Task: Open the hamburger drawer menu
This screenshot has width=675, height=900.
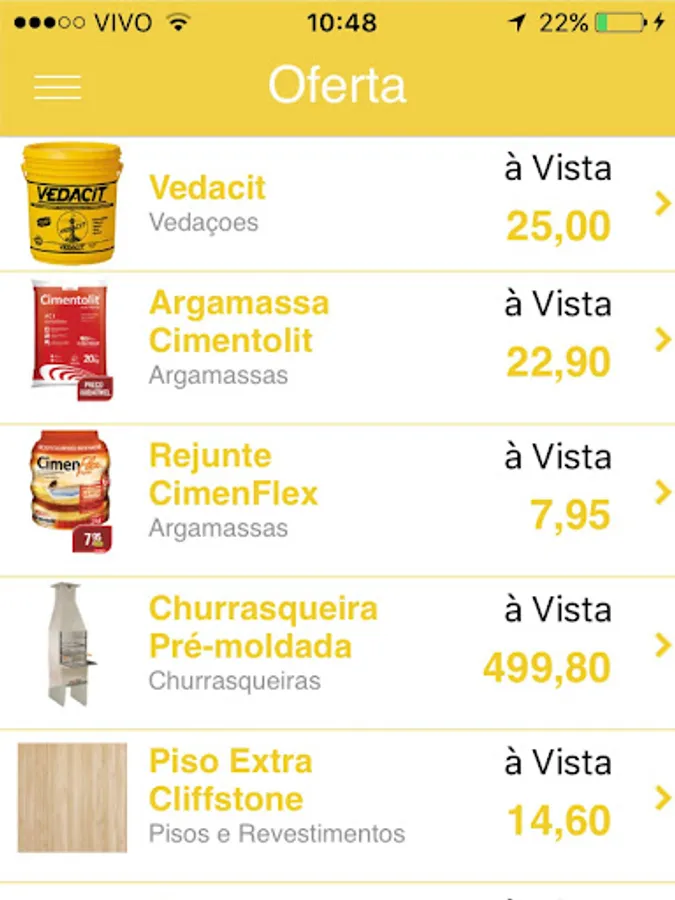Action: tap(57, 86)
